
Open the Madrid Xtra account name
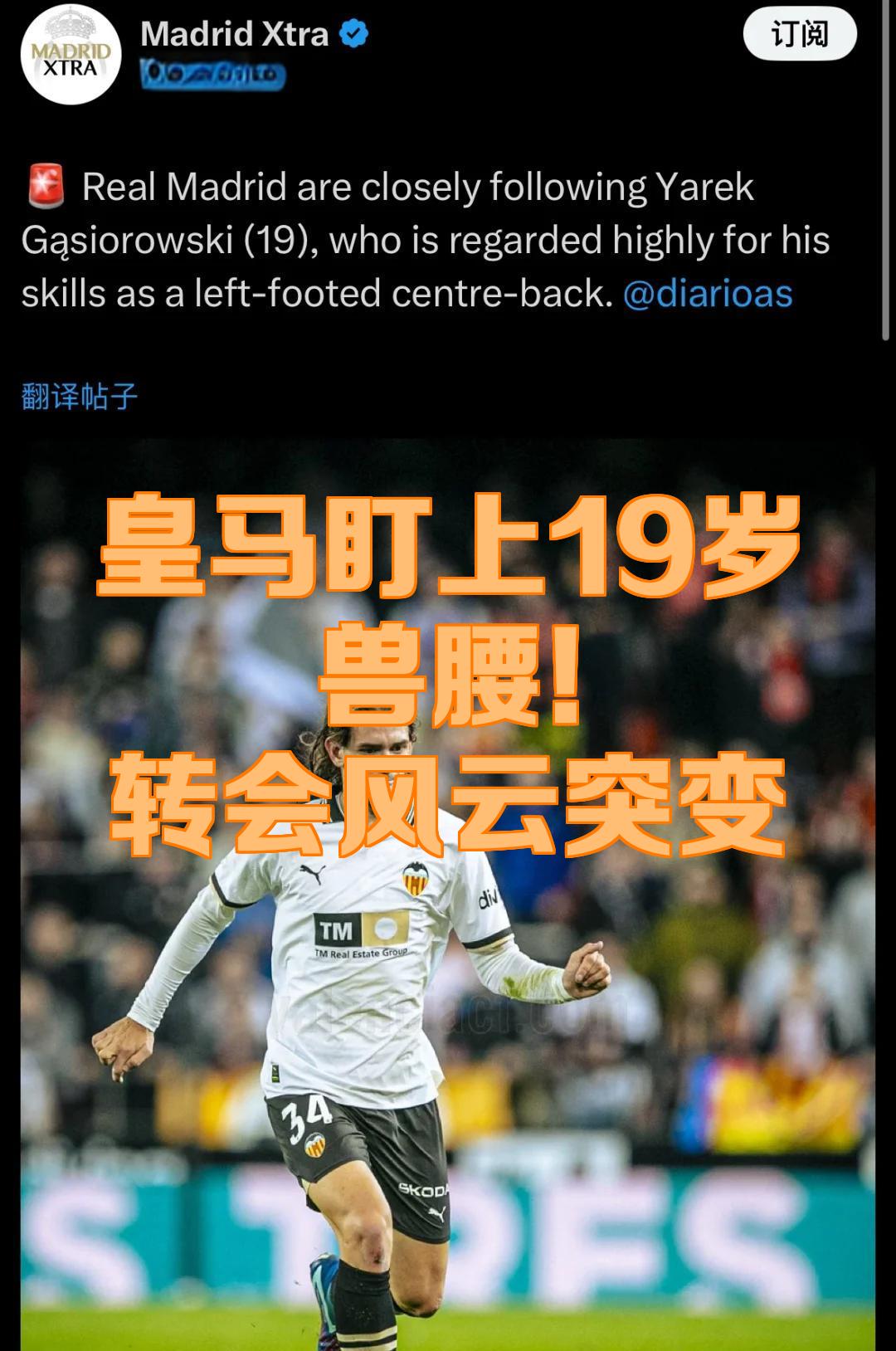tap(234, 34)
